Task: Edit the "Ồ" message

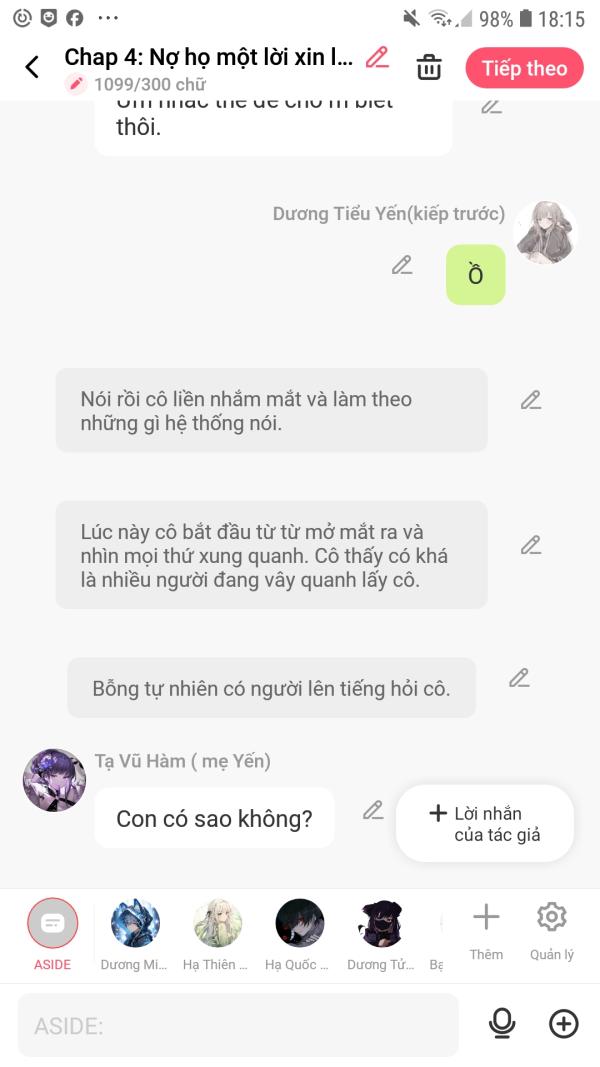Action: coord(402,265)
